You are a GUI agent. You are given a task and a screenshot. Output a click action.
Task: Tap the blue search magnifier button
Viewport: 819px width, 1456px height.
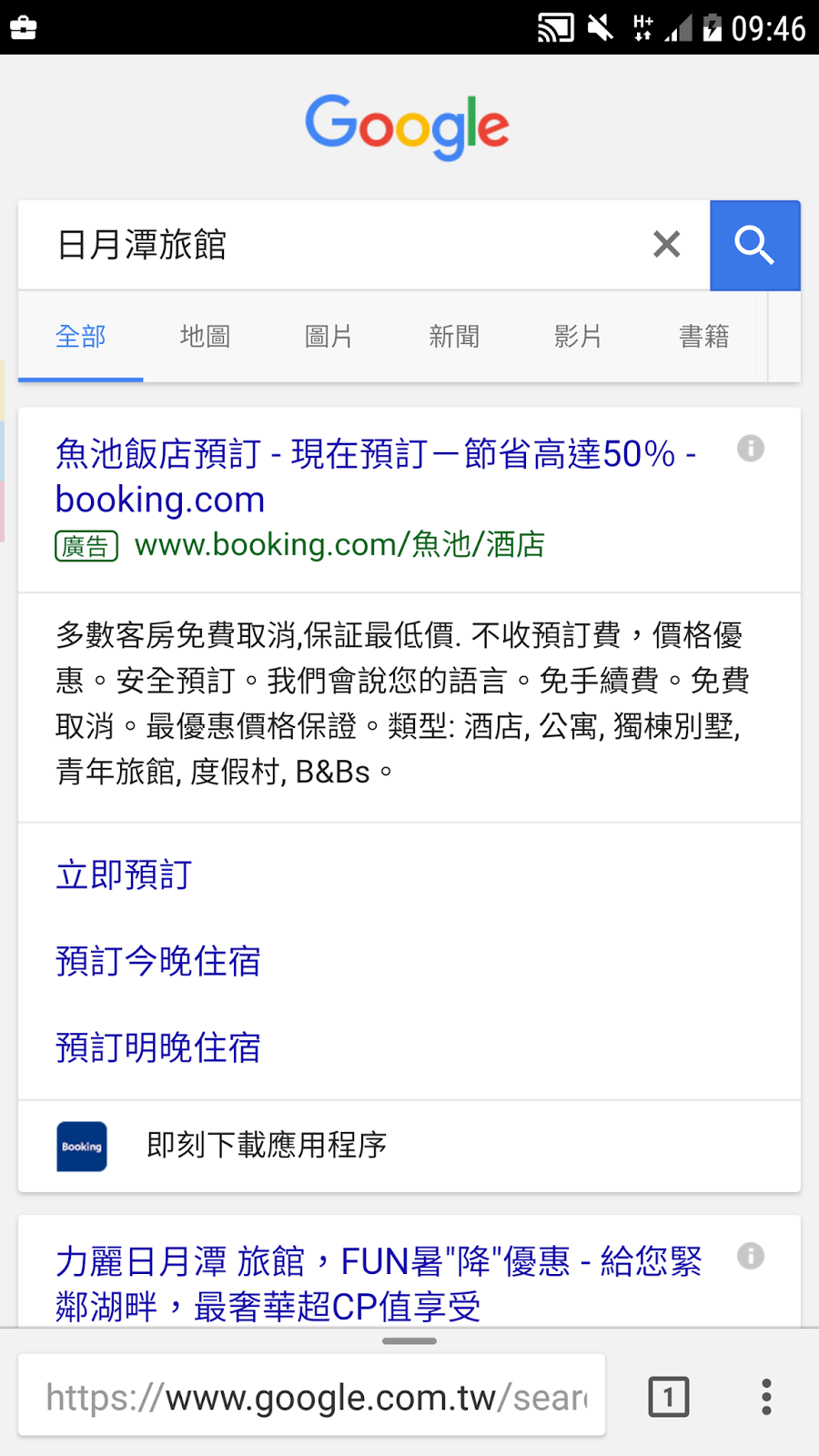tap(754, 246)
